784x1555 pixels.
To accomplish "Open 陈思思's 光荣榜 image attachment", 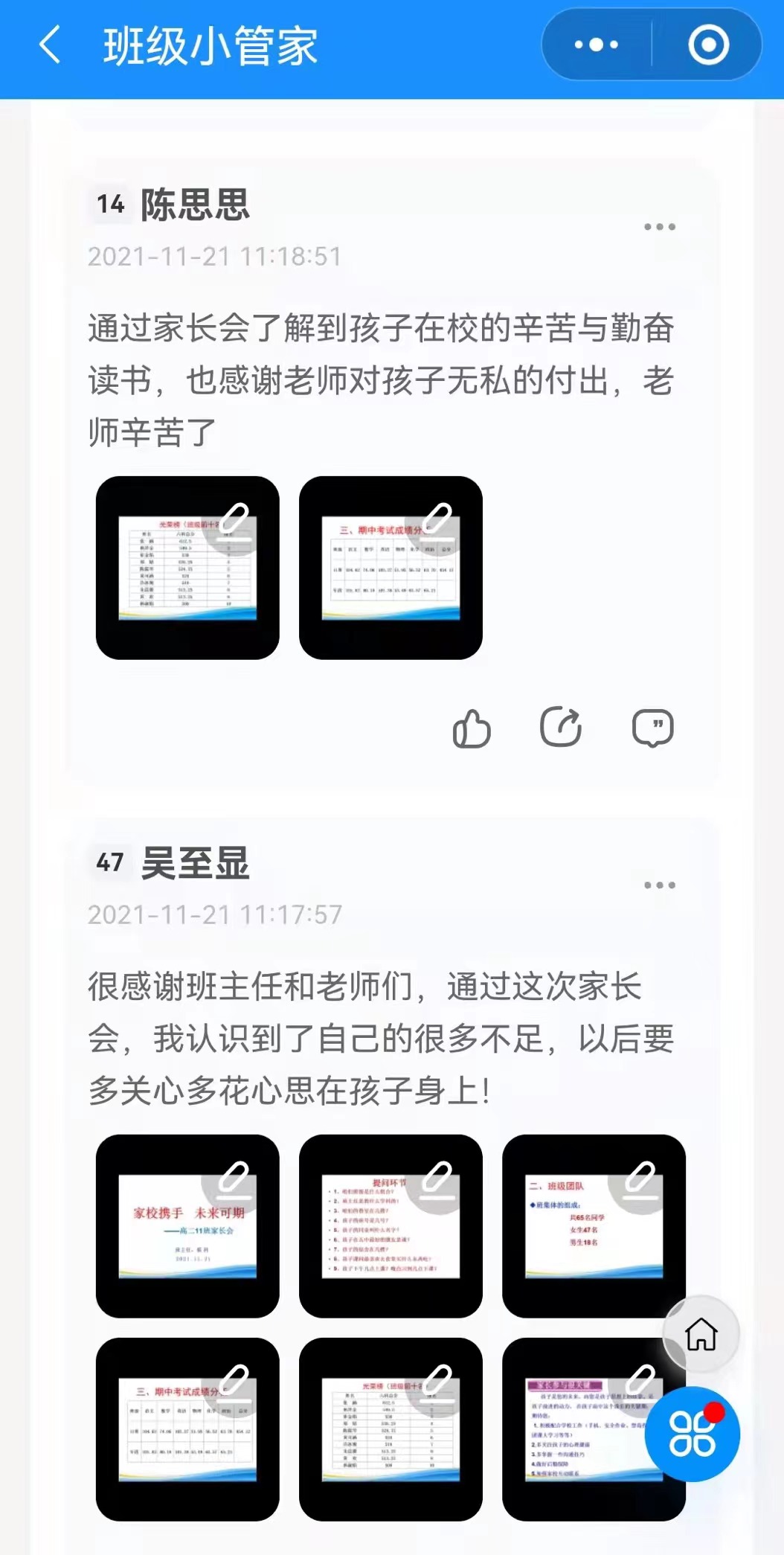I will pos(187,568).
